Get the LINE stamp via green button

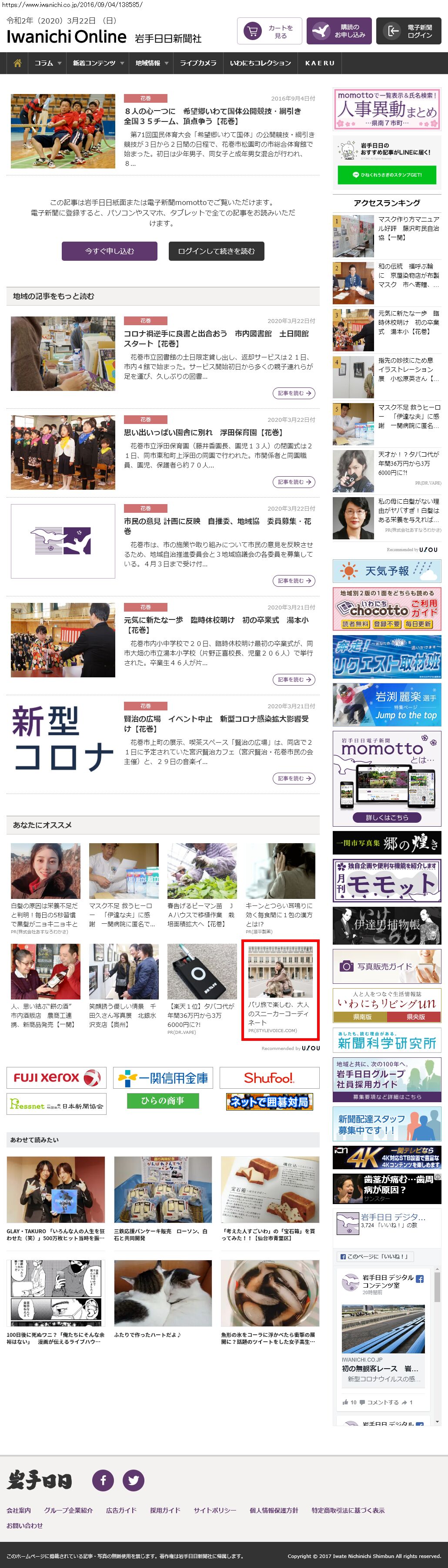click(387, 175)
